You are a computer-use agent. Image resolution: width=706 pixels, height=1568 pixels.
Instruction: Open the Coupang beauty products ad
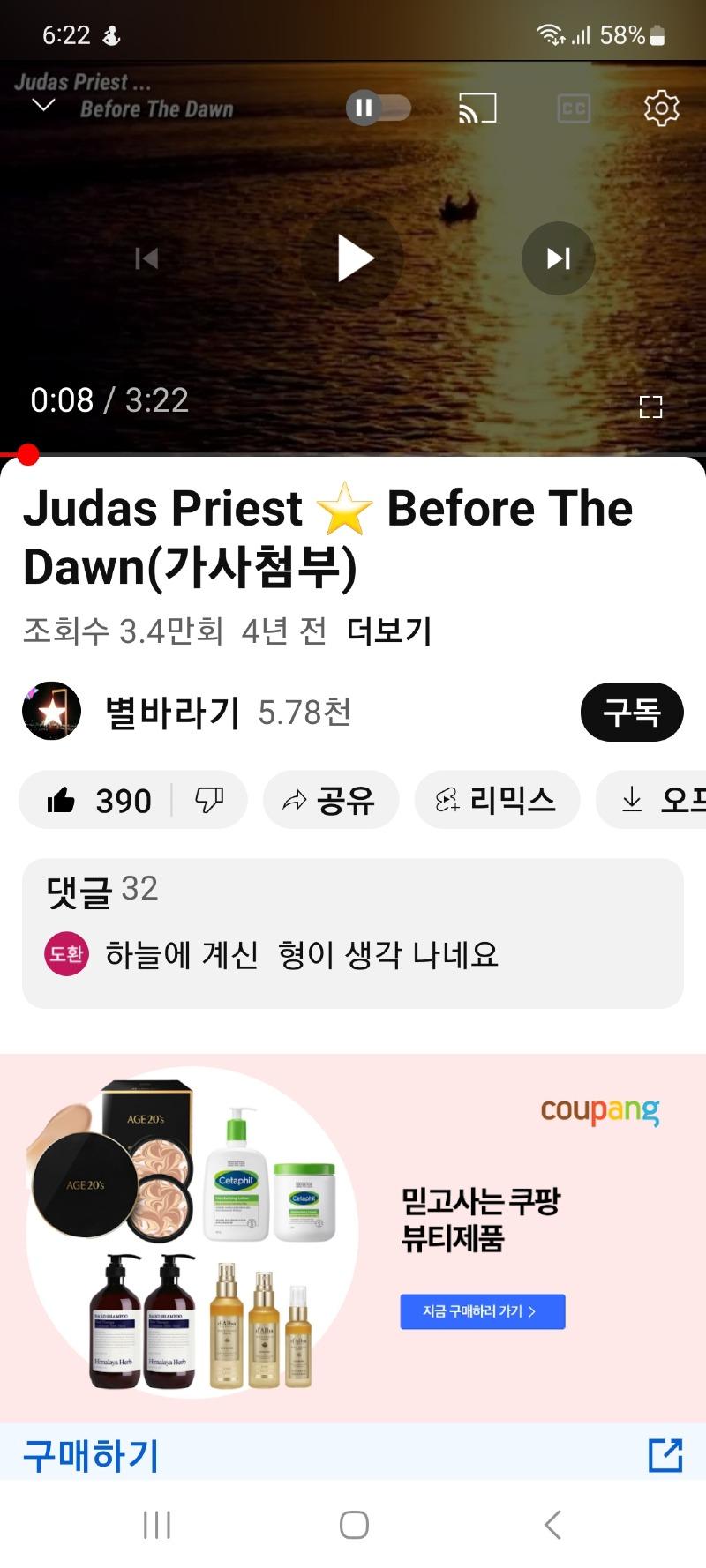(353, 1235)
